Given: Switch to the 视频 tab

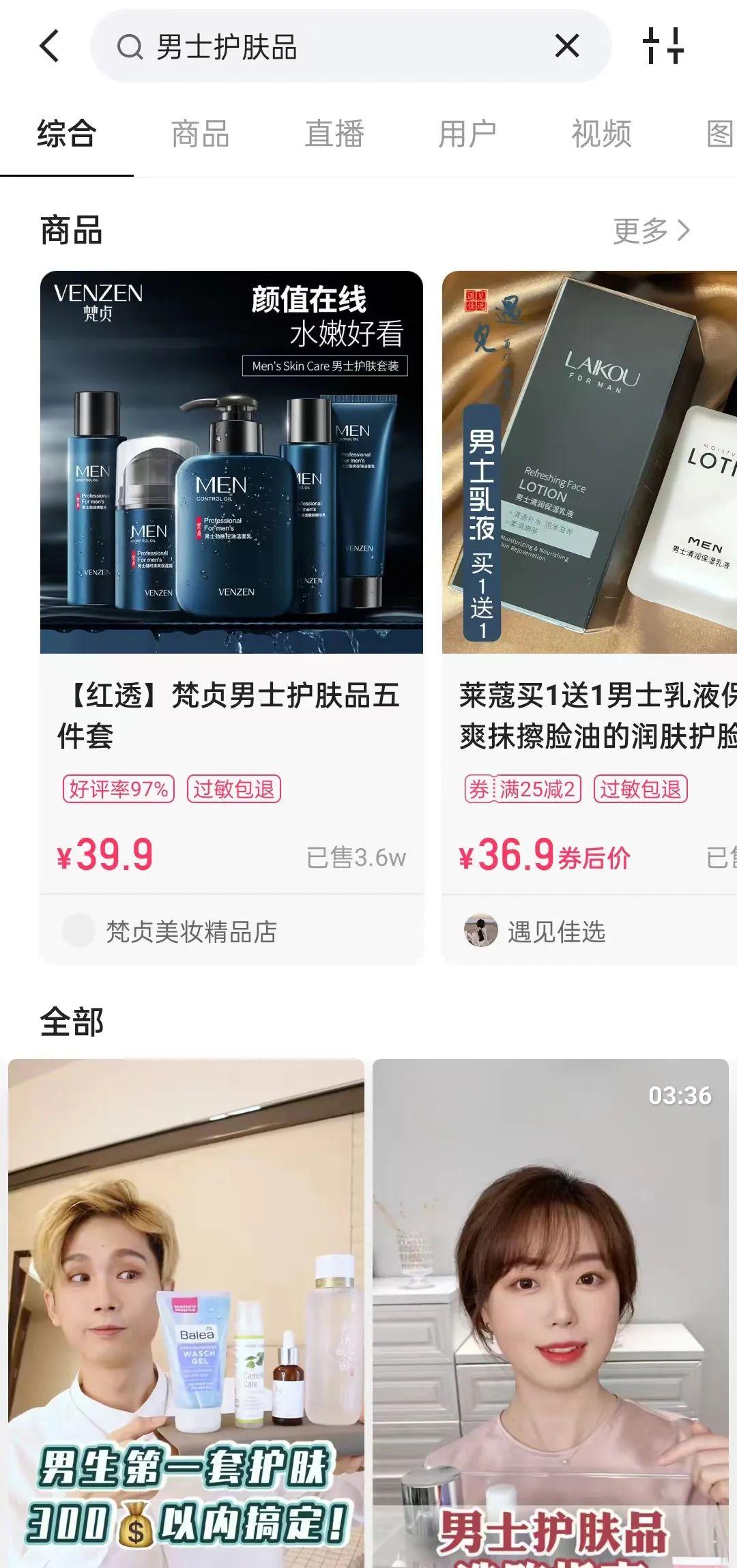Looking at the screenshot, I should point(601,134).
